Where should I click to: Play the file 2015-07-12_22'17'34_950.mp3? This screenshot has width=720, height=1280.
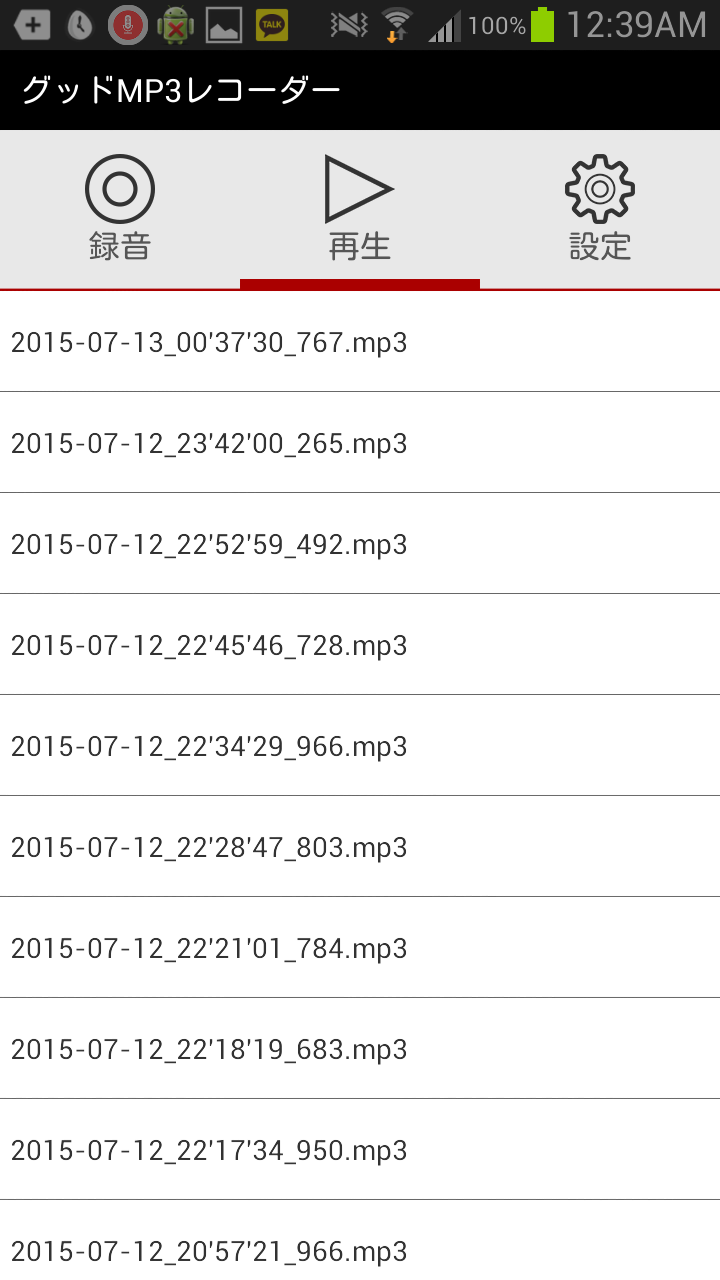360,1150
